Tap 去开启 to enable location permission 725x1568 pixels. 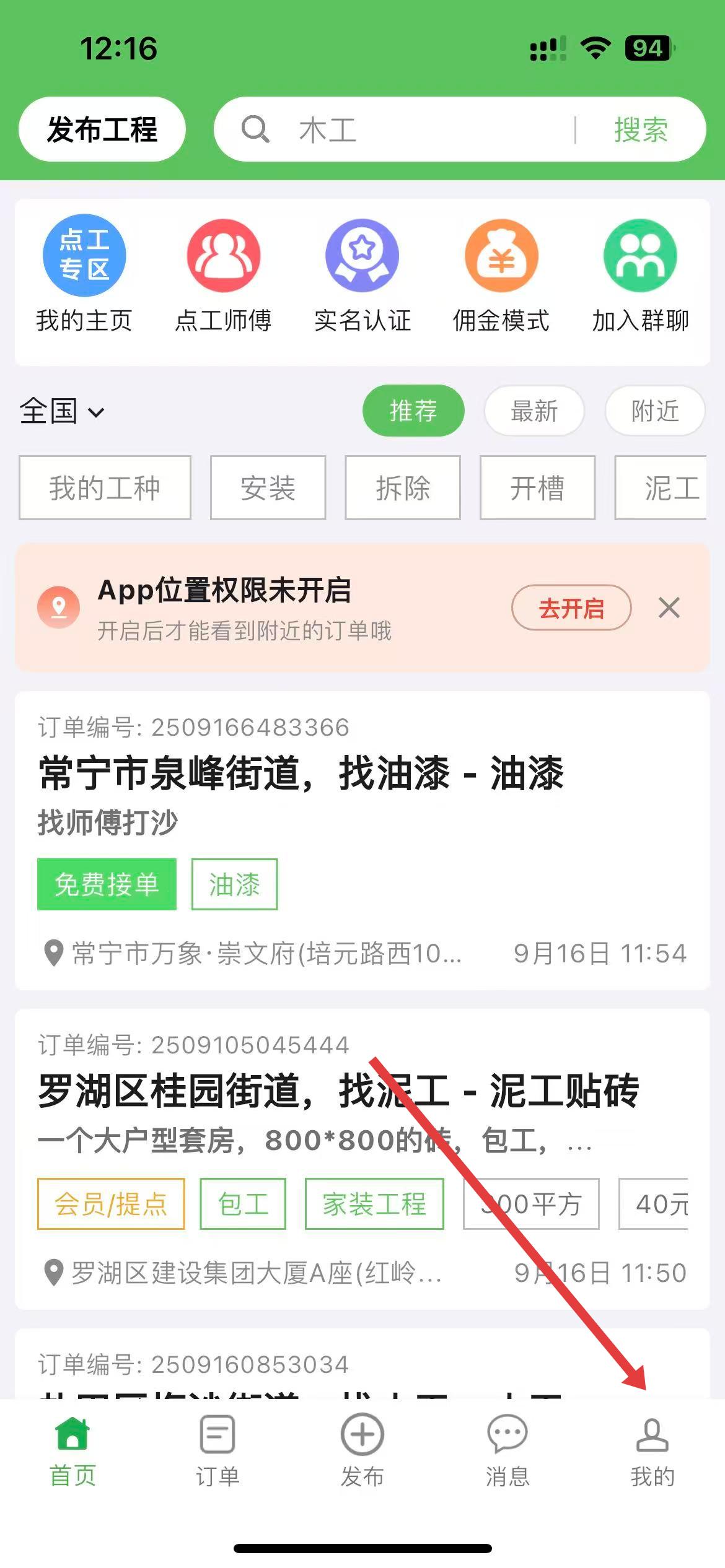tap(571, 608)
